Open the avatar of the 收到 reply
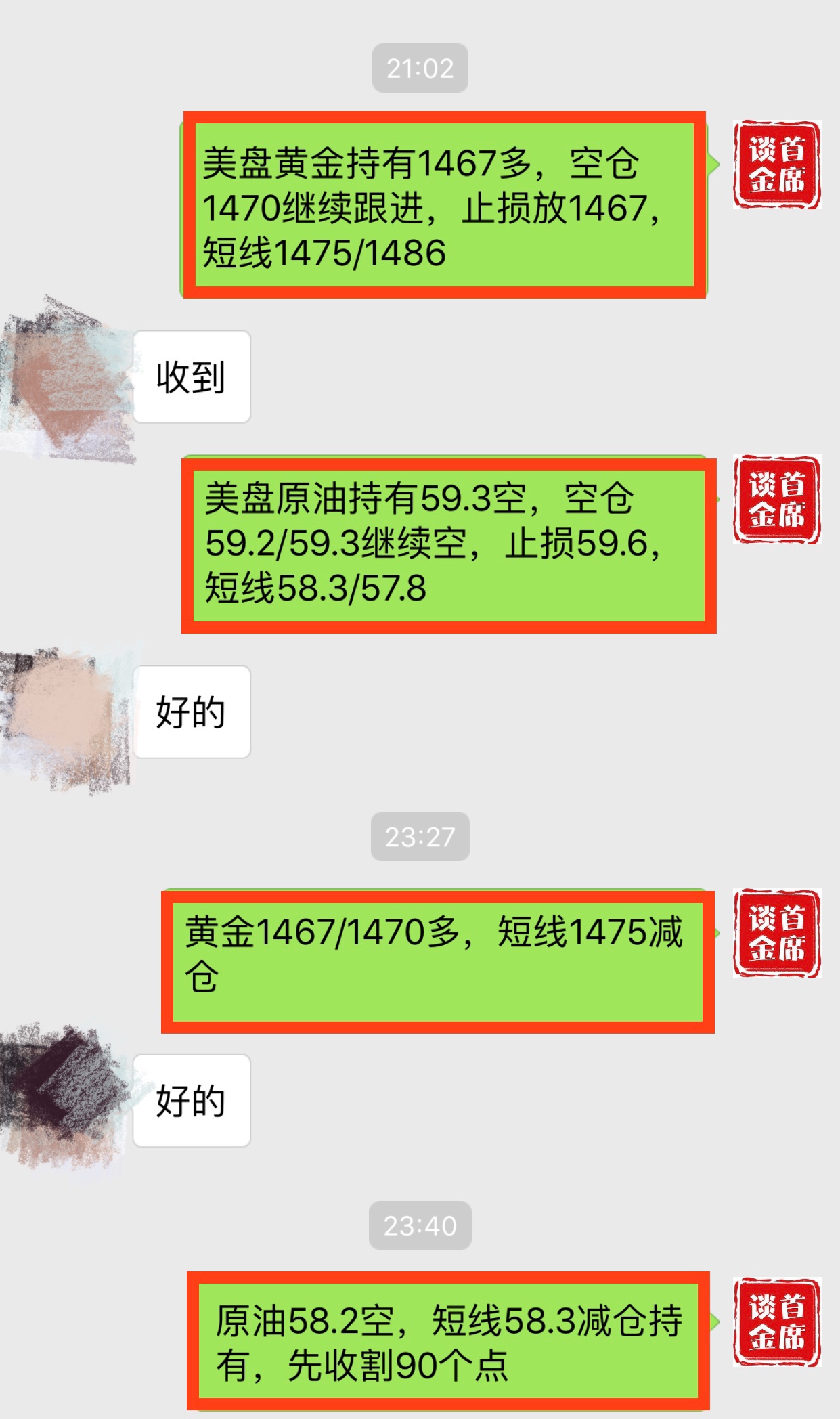The height and width of the screenshot is (1419, 840). (68, 379)
